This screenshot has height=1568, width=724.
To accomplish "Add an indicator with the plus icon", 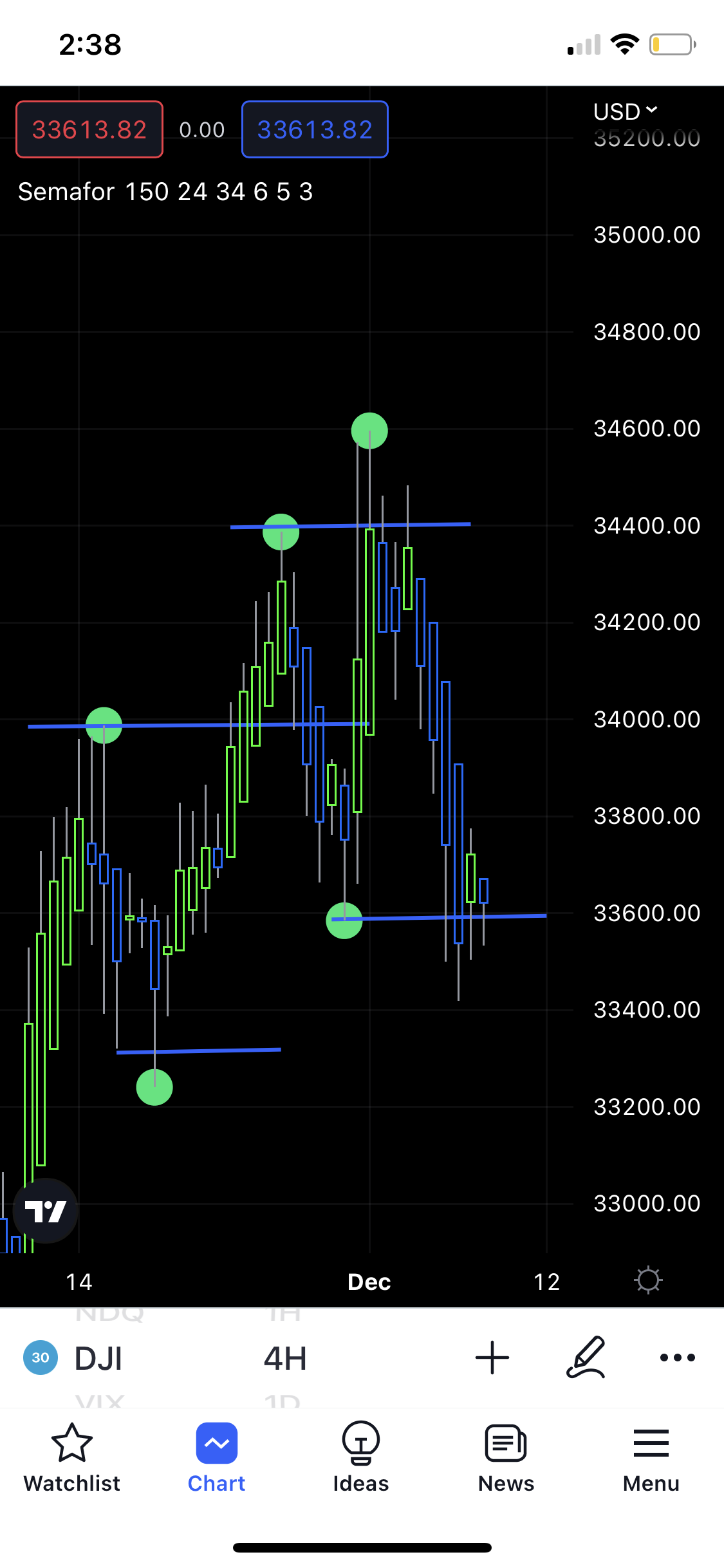I will pyautogui.click(x=492, y=1358).
